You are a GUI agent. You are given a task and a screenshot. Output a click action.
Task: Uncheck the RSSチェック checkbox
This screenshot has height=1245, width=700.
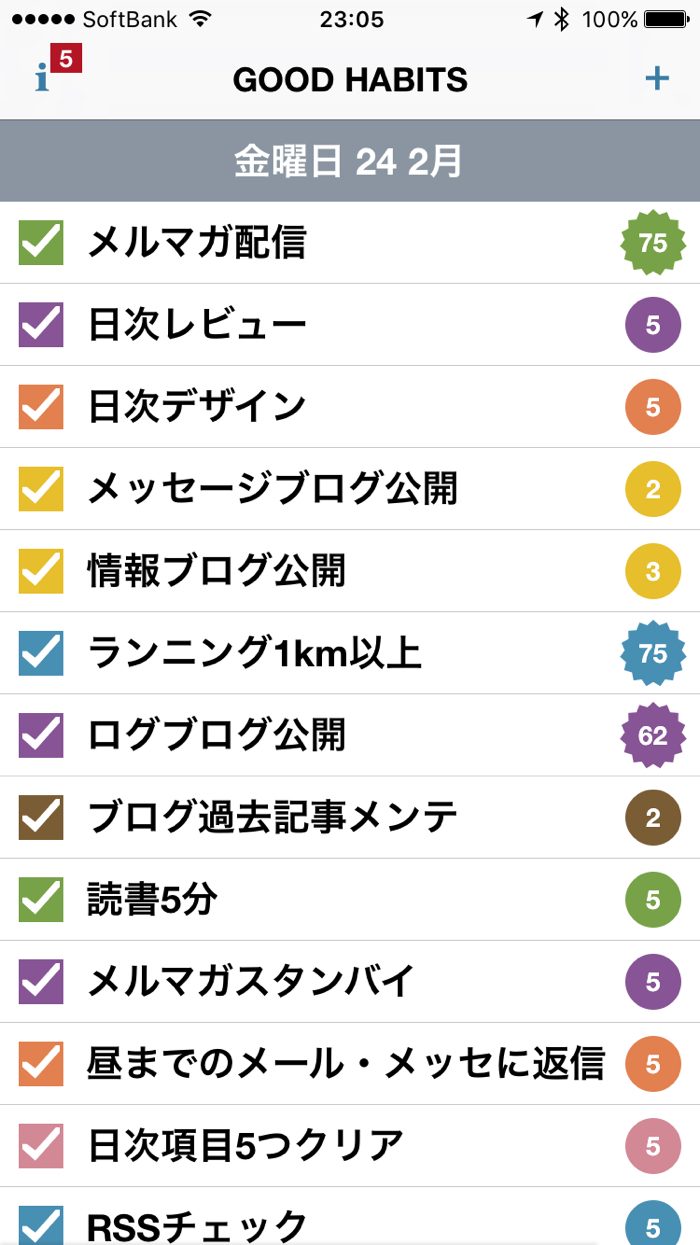[41, 1225]
